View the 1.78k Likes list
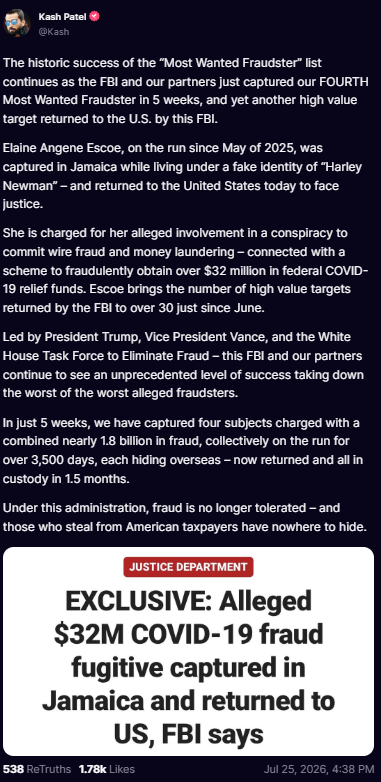 [x=106, y=769]
